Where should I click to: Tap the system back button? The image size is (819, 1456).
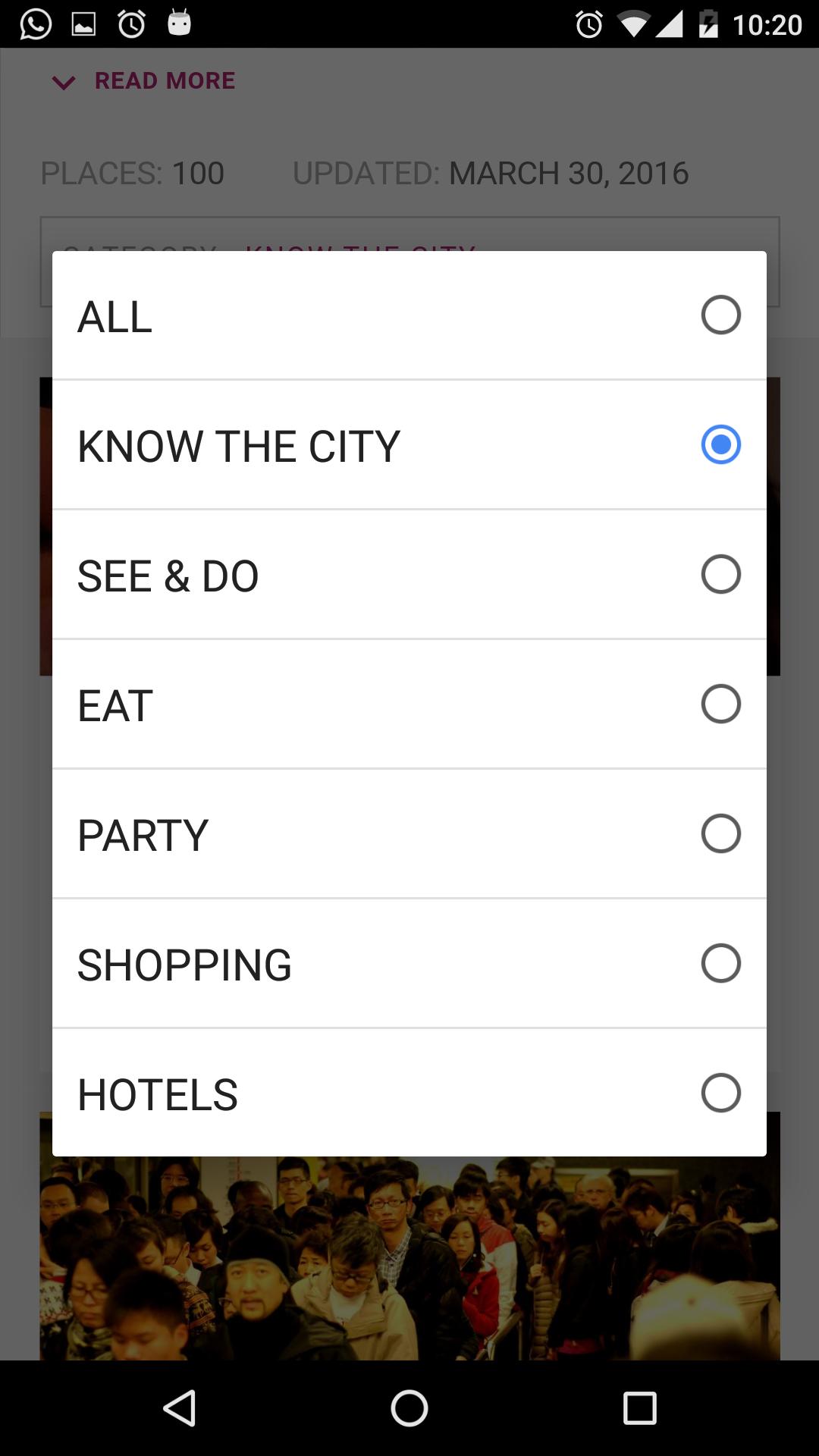coord(180,1408)
